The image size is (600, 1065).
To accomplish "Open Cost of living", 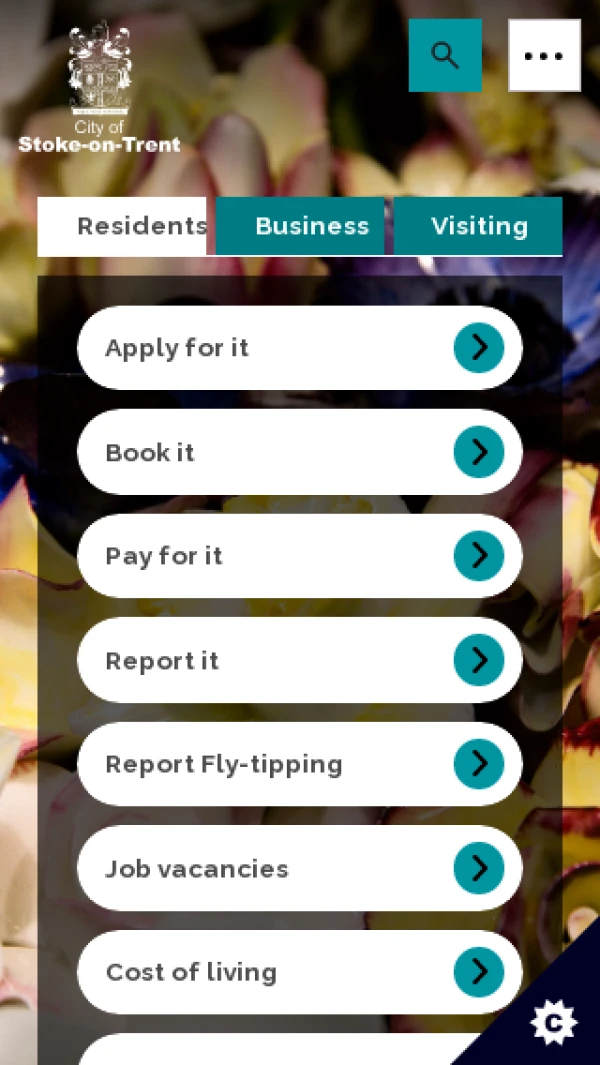I will pyautogui.click(x=299, y=972).
